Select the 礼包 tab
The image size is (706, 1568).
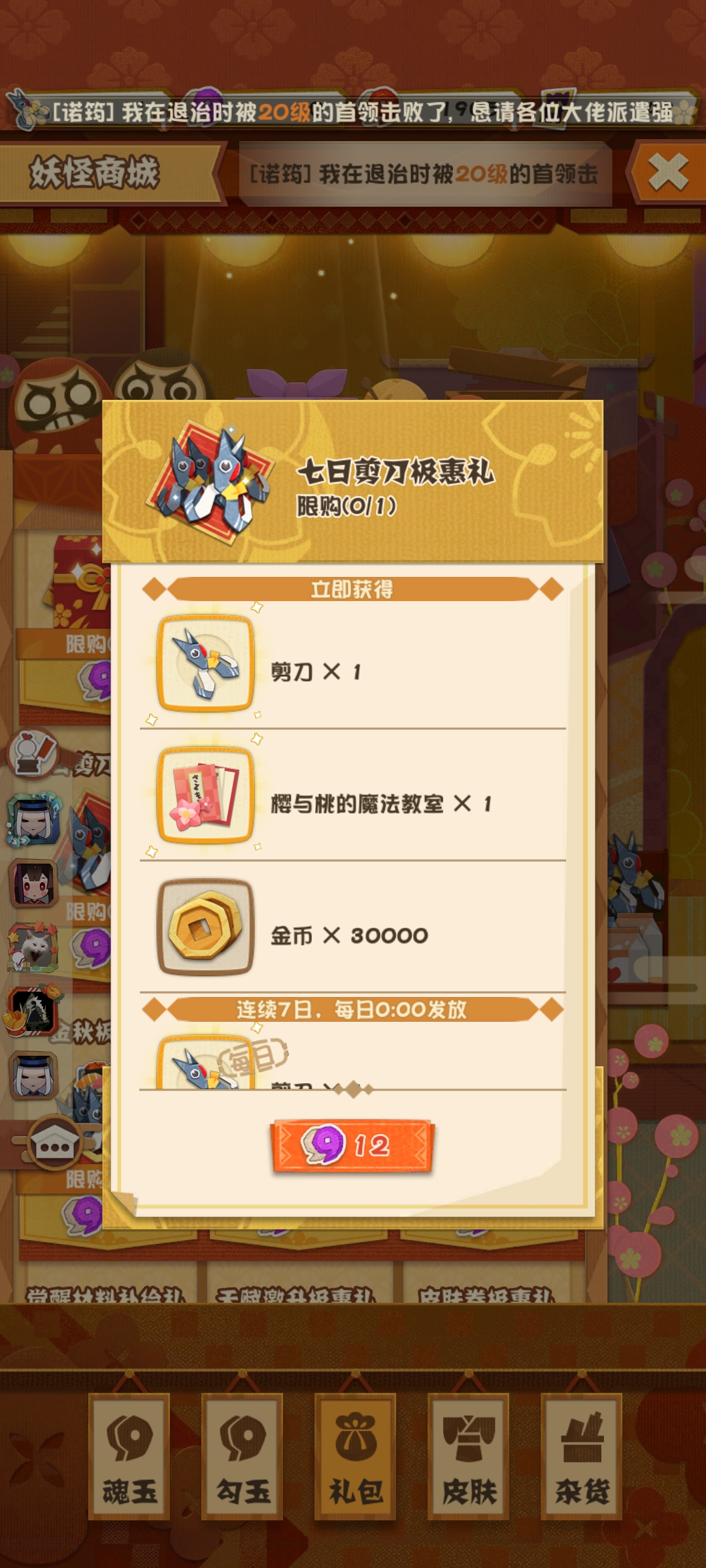tap(356, 1455)
